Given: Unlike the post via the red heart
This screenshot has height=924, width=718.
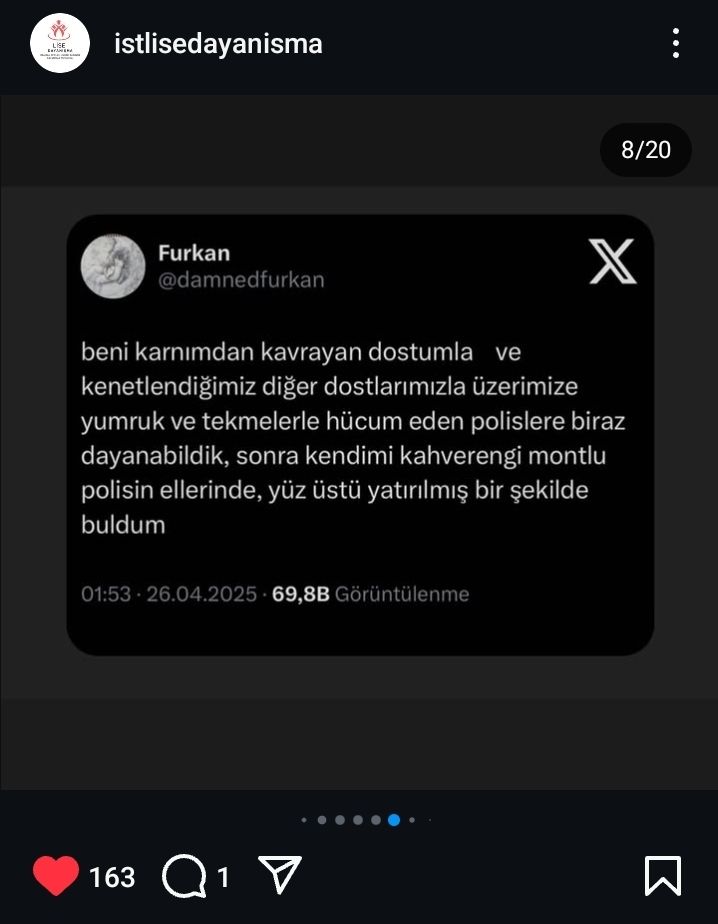Looking at the screenshot, I should (56, 877).
